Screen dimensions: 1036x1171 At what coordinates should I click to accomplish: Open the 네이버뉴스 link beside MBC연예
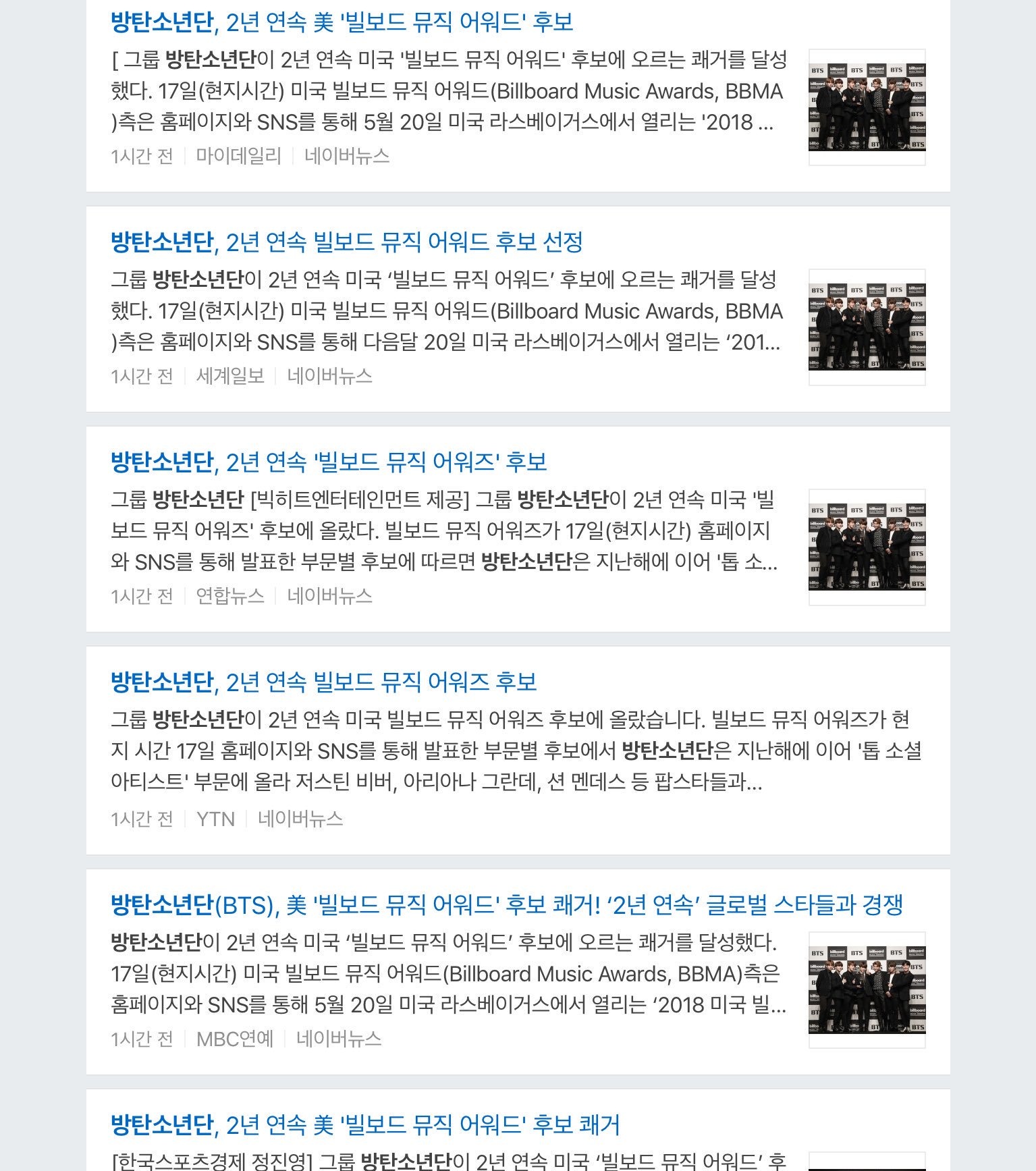point(339,1039)
